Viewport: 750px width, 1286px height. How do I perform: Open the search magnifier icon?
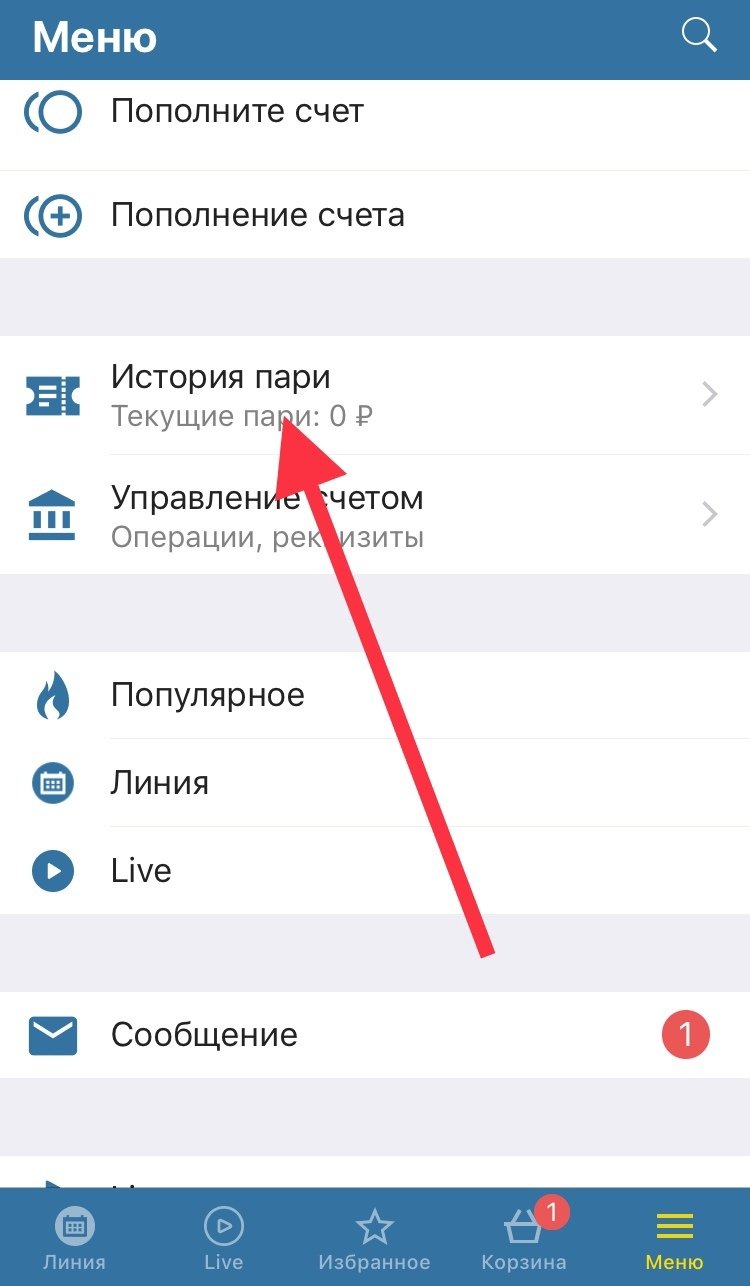[x=699, y=36]
